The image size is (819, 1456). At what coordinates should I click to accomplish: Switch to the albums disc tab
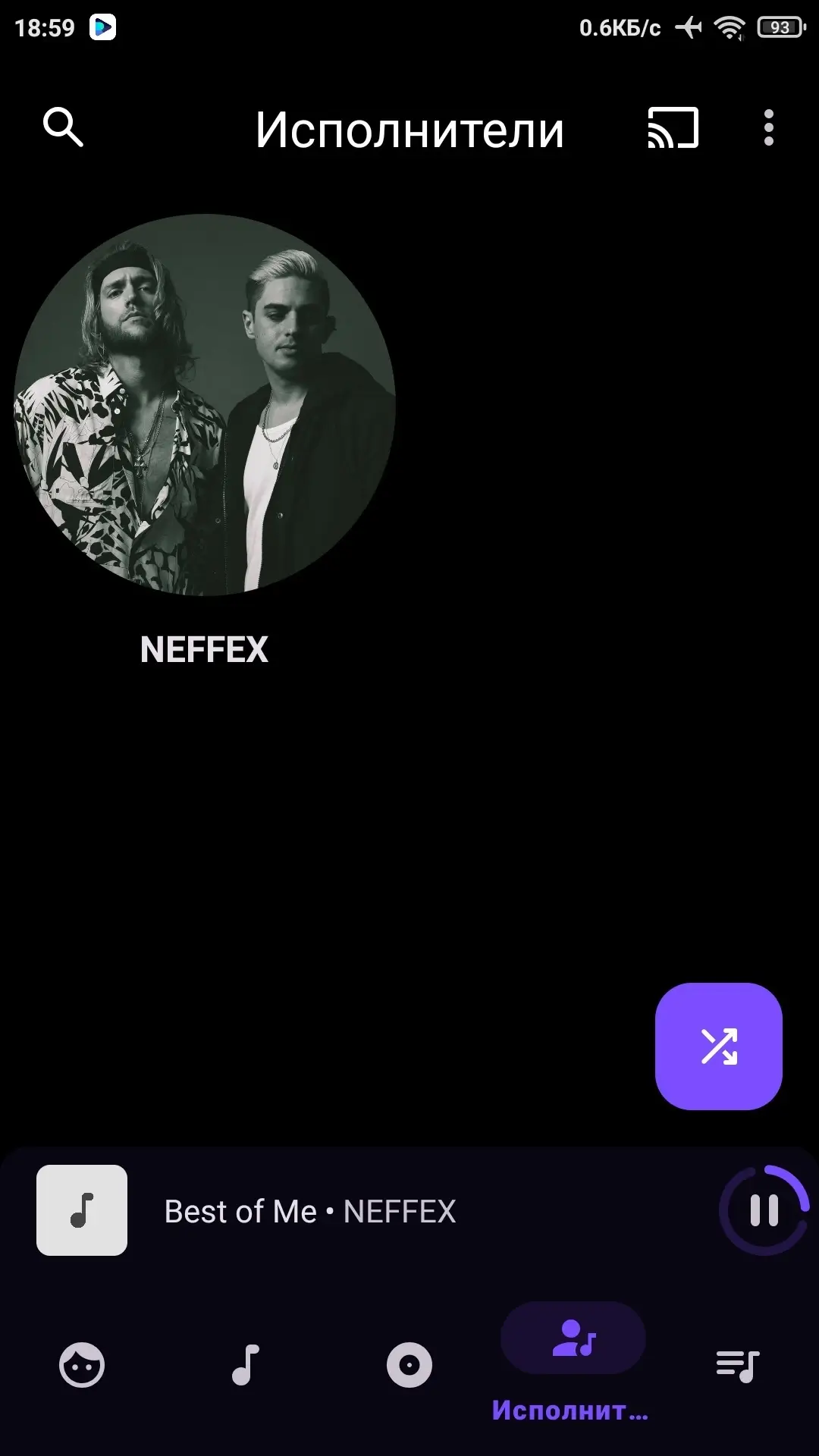click(409, 1365)
